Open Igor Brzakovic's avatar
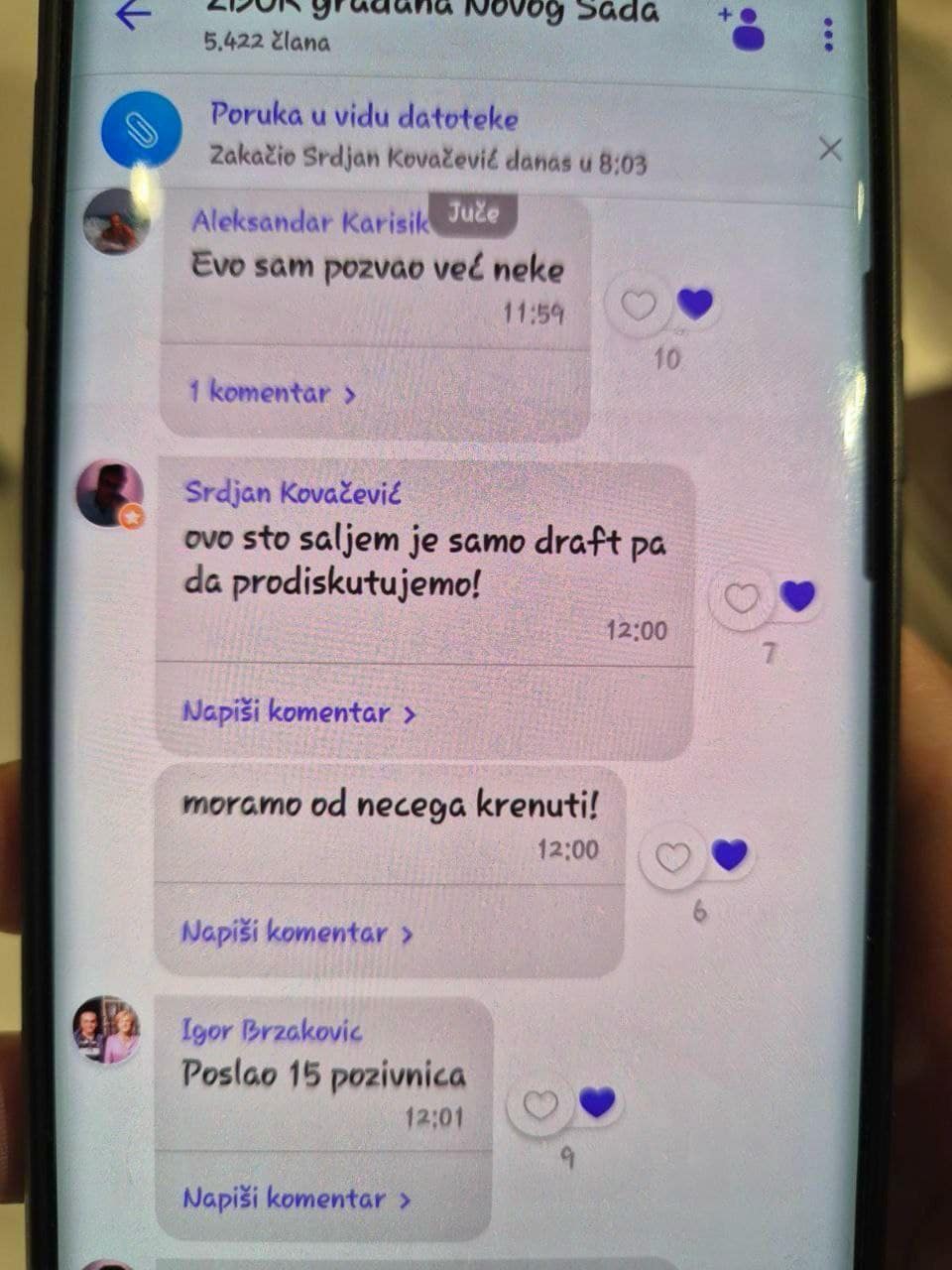This screenshot has width=952, height=1270. point(106,1031)
